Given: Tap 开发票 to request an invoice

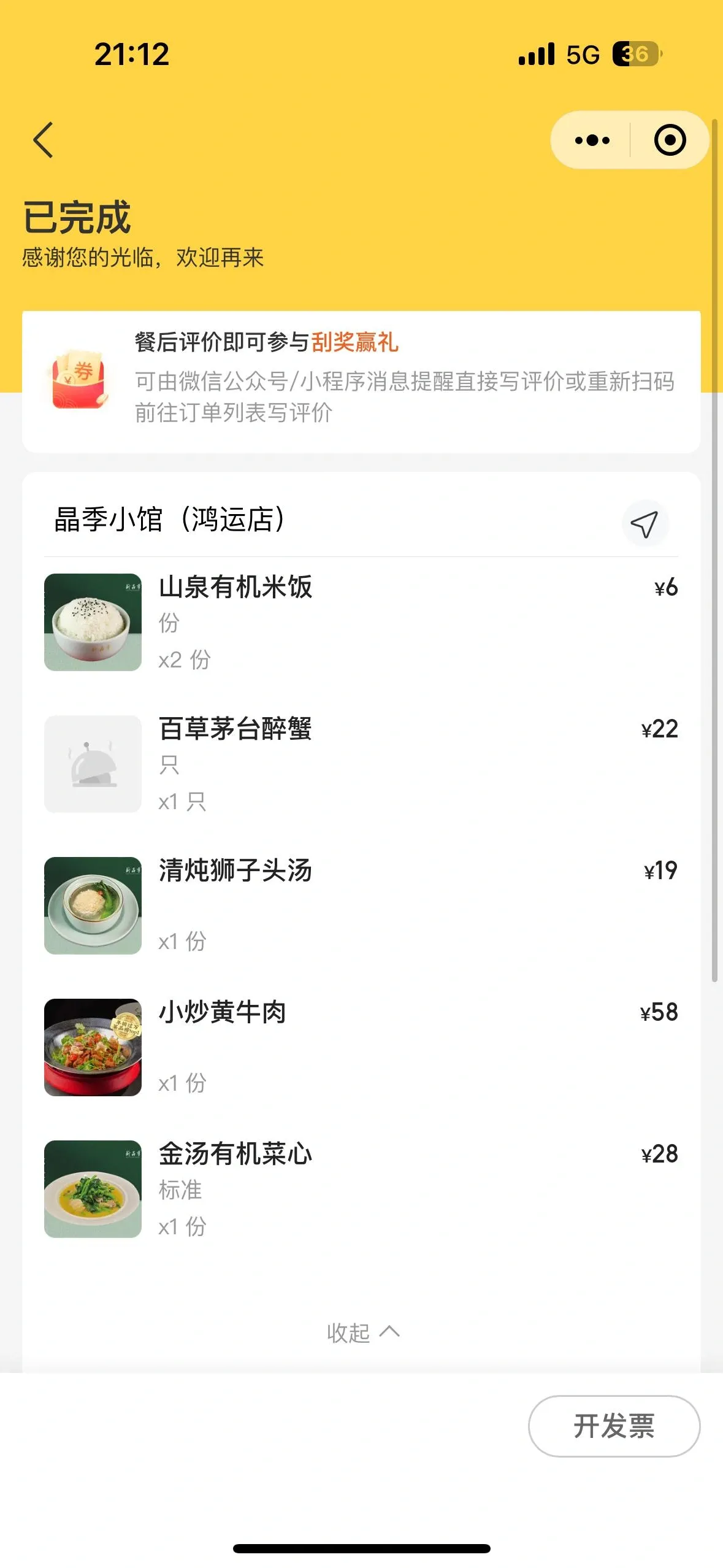Looking at the screenshot, I should click(614, 1426).
